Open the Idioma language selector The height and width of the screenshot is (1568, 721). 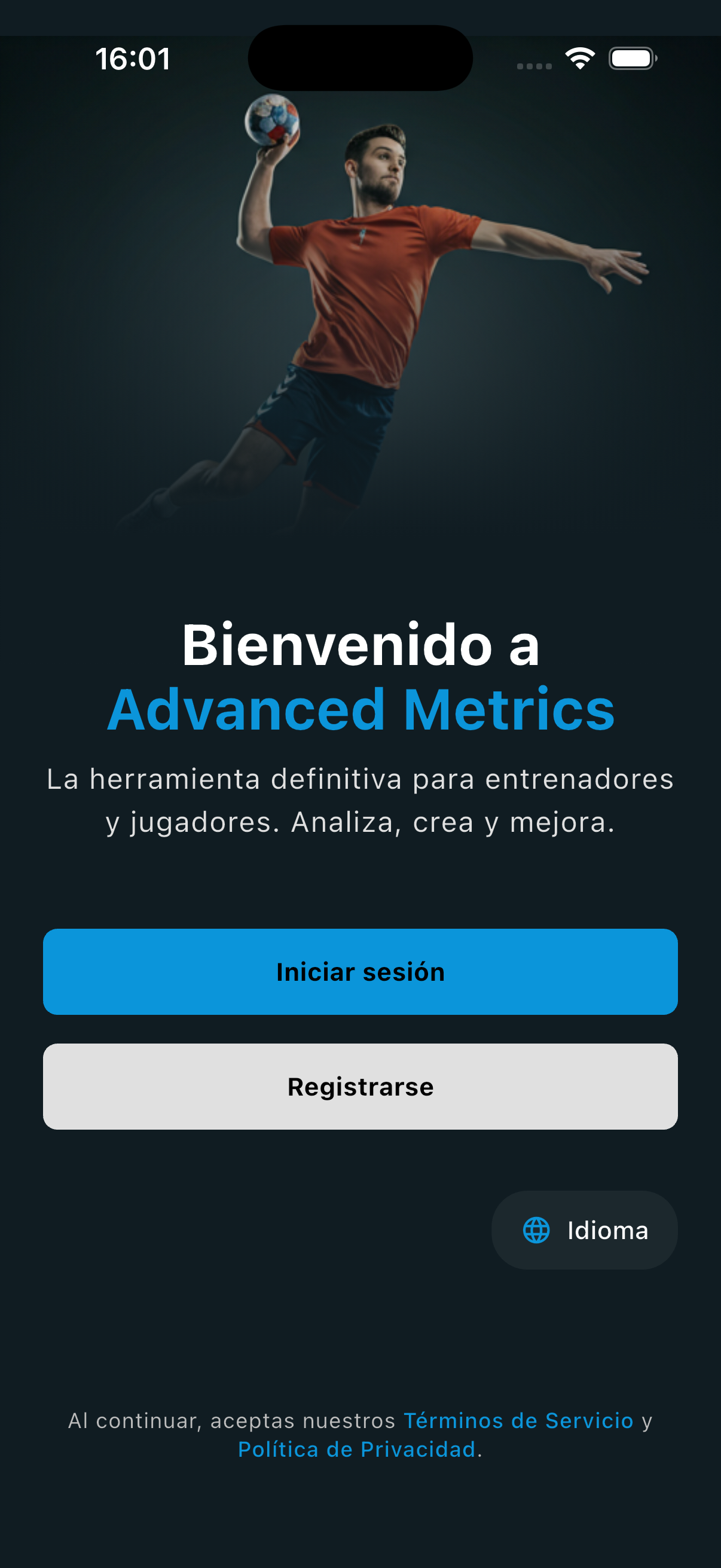pyautogui.click(x=584, y=1230)
